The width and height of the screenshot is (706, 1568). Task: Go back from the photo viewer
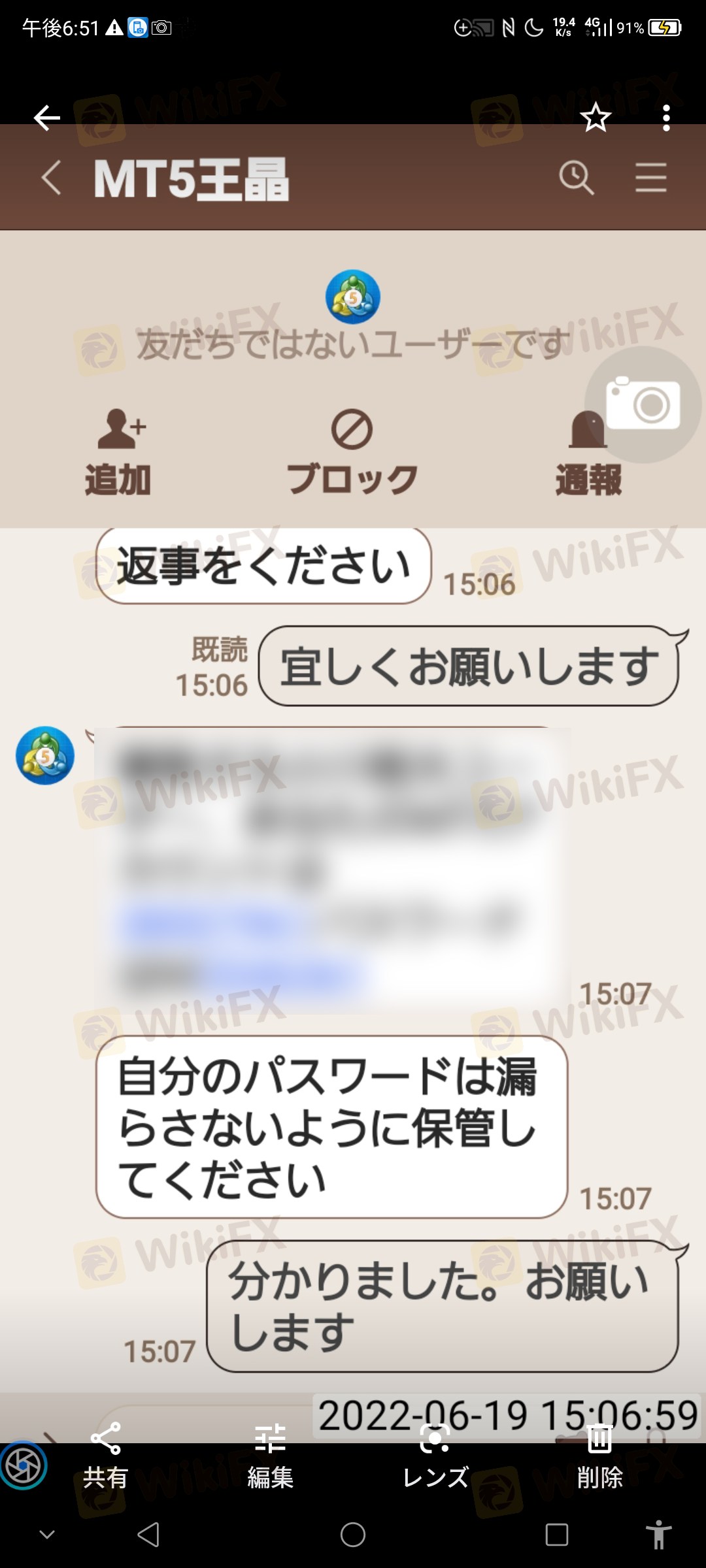click(46, 118)
